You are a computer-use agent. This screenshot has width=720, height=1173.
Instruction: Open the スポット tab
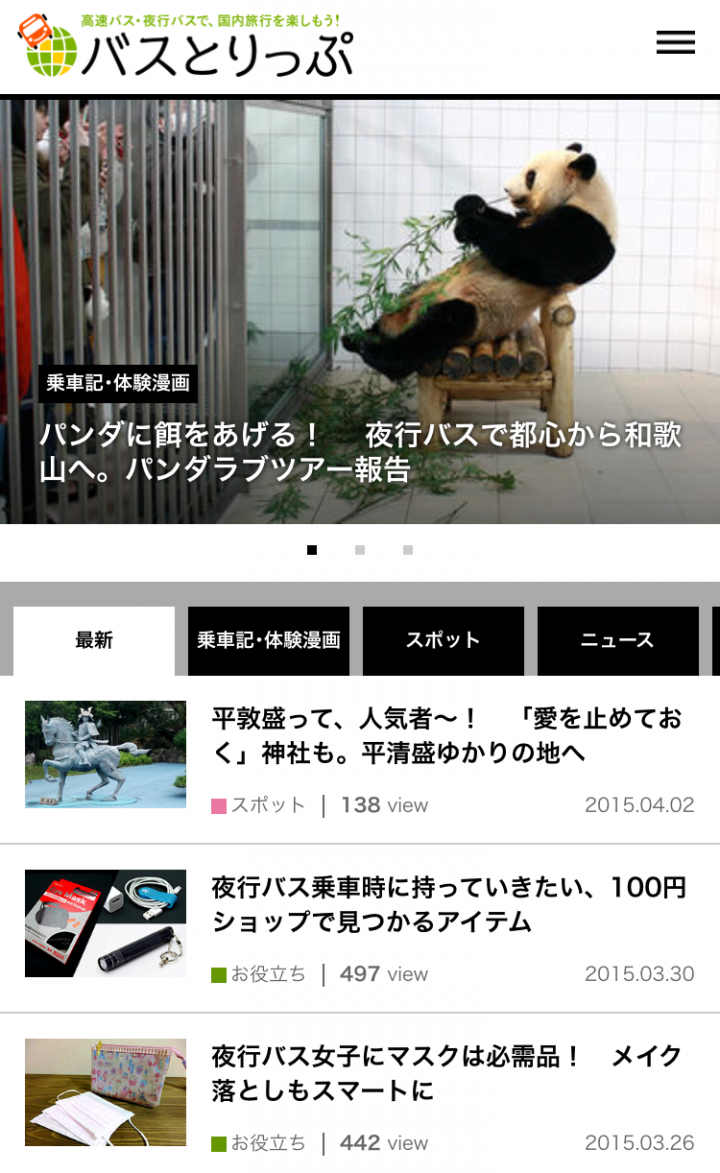point(443,640)
